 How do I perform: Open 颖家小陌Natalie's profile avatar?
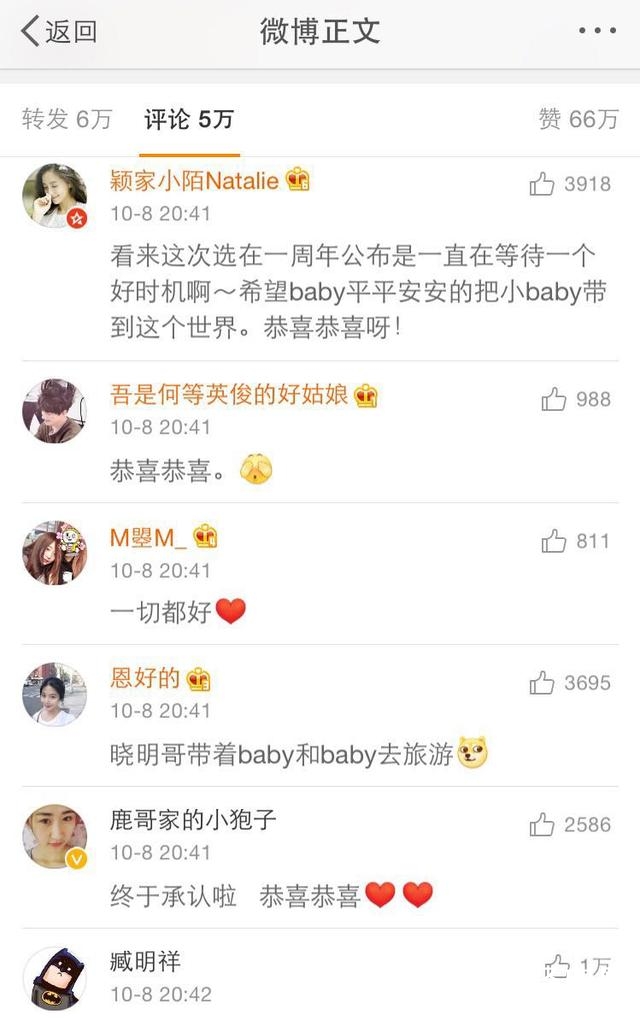tap(54, 196)
